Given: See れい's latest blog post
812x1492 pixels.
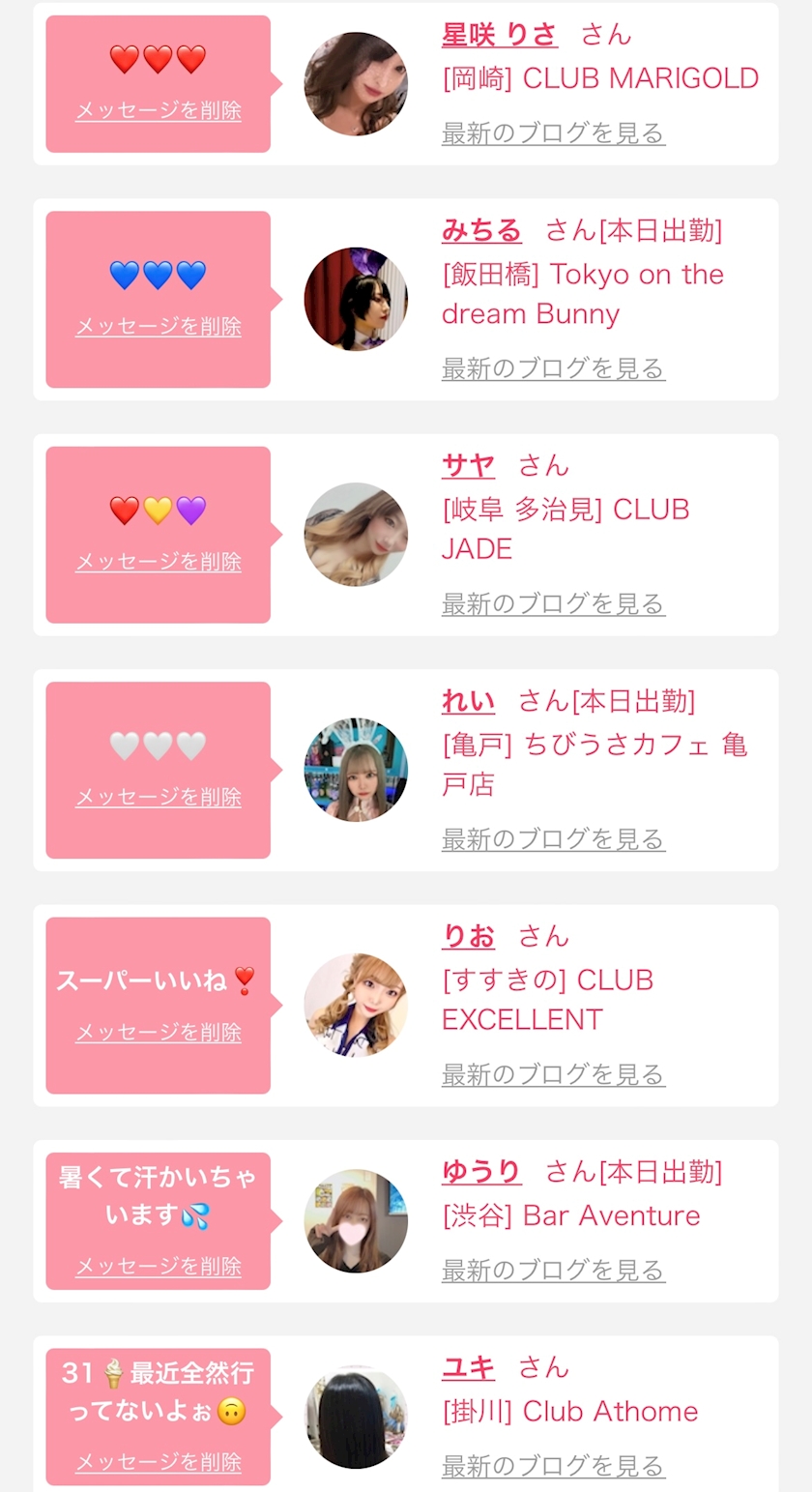Looking at the screenshot, I should [553, 839].
